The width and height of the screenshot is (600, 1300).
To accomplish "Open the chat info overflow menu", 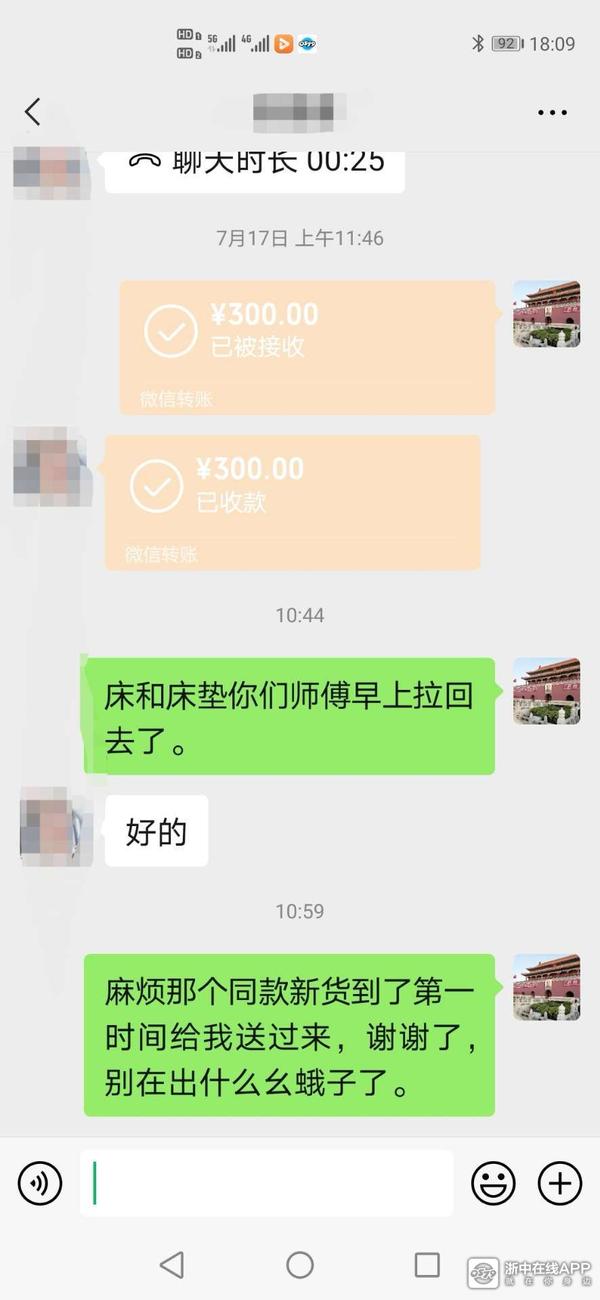I will click(x=552, y=113).
